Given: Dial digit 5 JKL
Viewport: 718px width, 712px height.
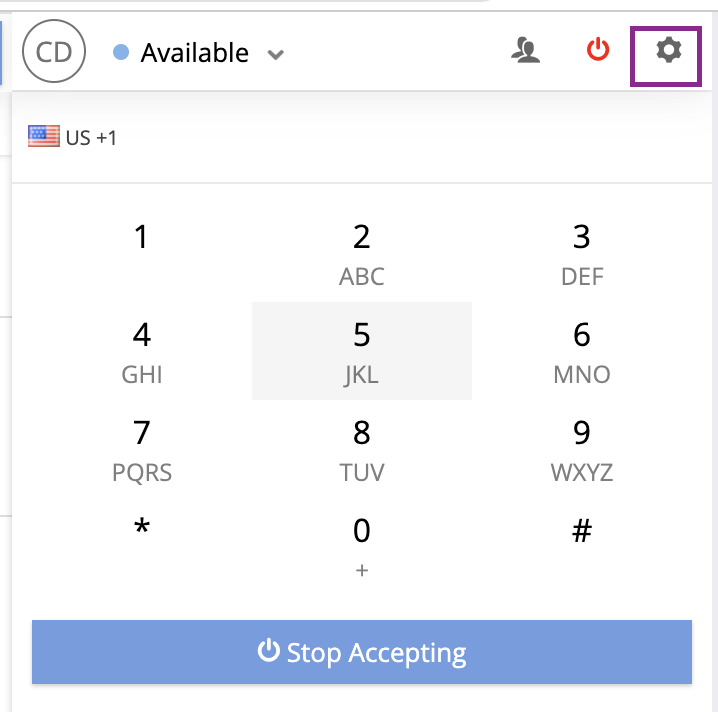Looking at the screenshot, I should pyautogui.click(x=362, y=350).
